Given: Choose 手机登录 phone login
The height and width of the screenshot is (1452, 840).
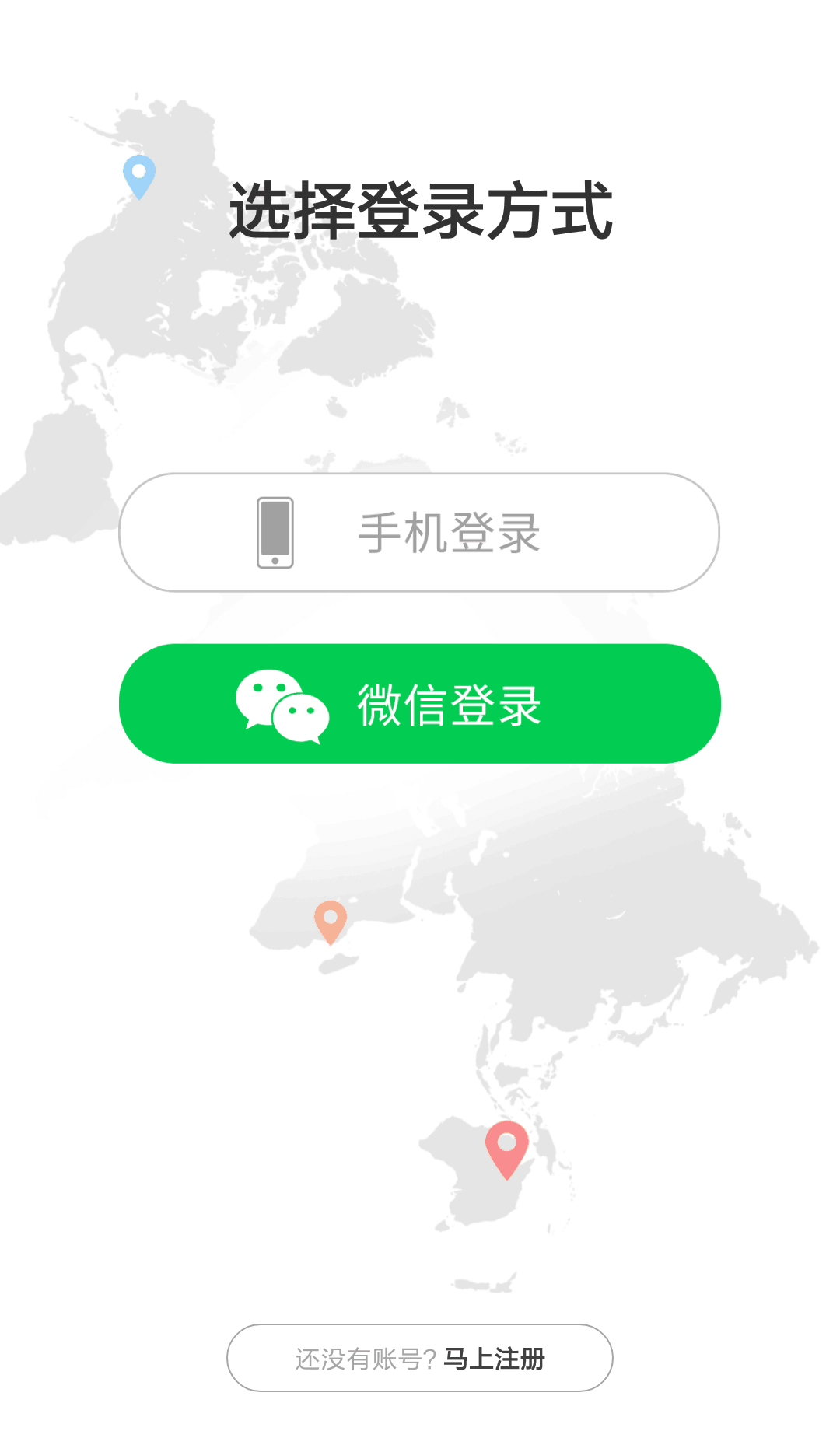Looking at the screenshot, I should point(419,533).
